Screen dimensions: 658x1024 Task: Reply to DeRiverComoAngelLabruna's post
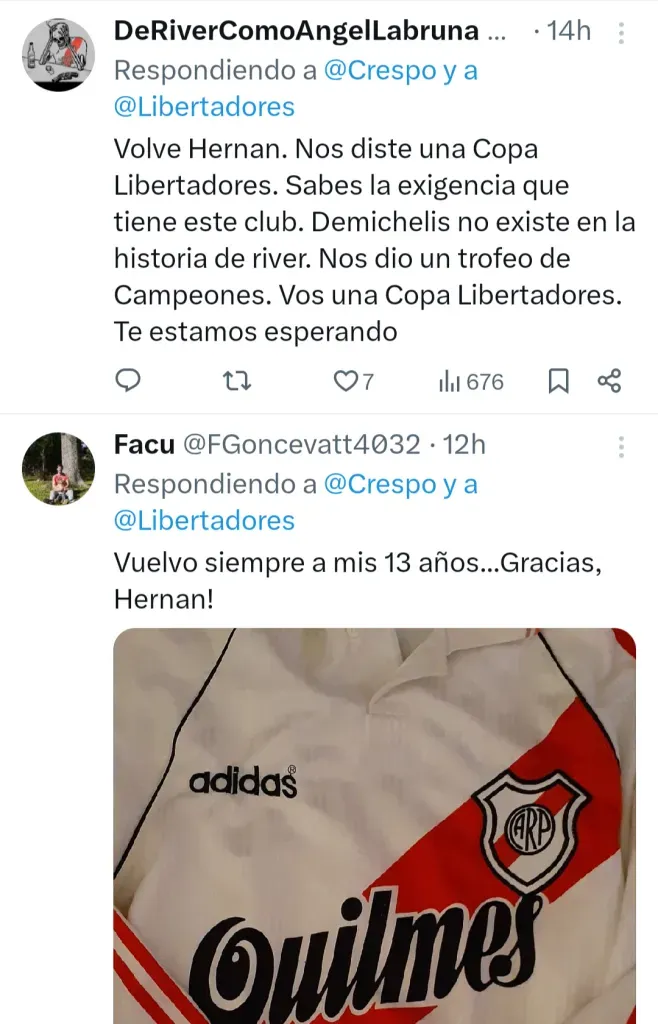pos(128,381)
